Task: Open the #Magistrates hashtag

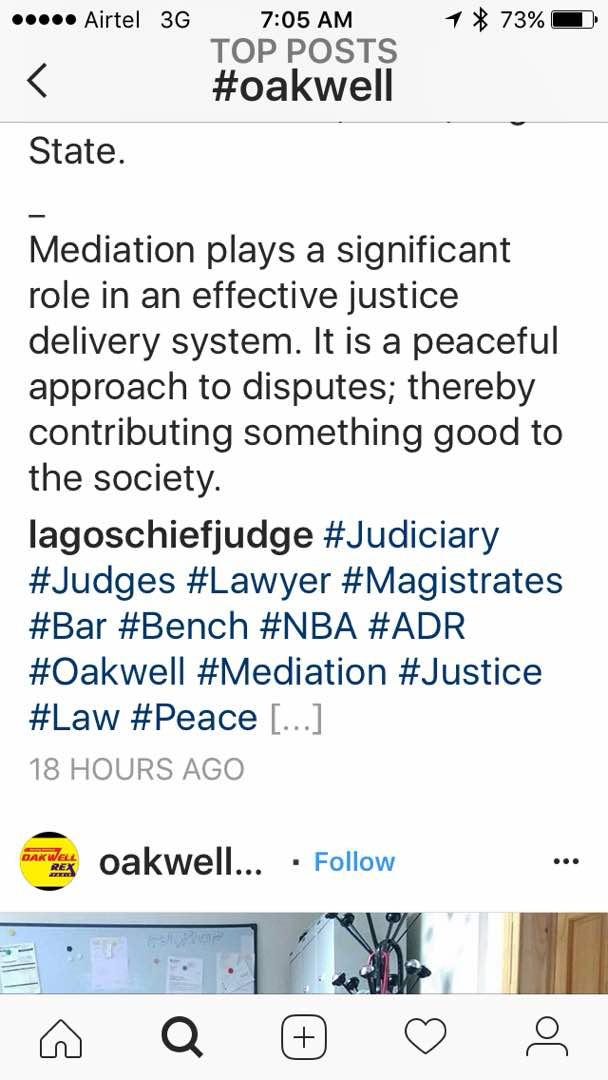Action: [x=452, y=581]
